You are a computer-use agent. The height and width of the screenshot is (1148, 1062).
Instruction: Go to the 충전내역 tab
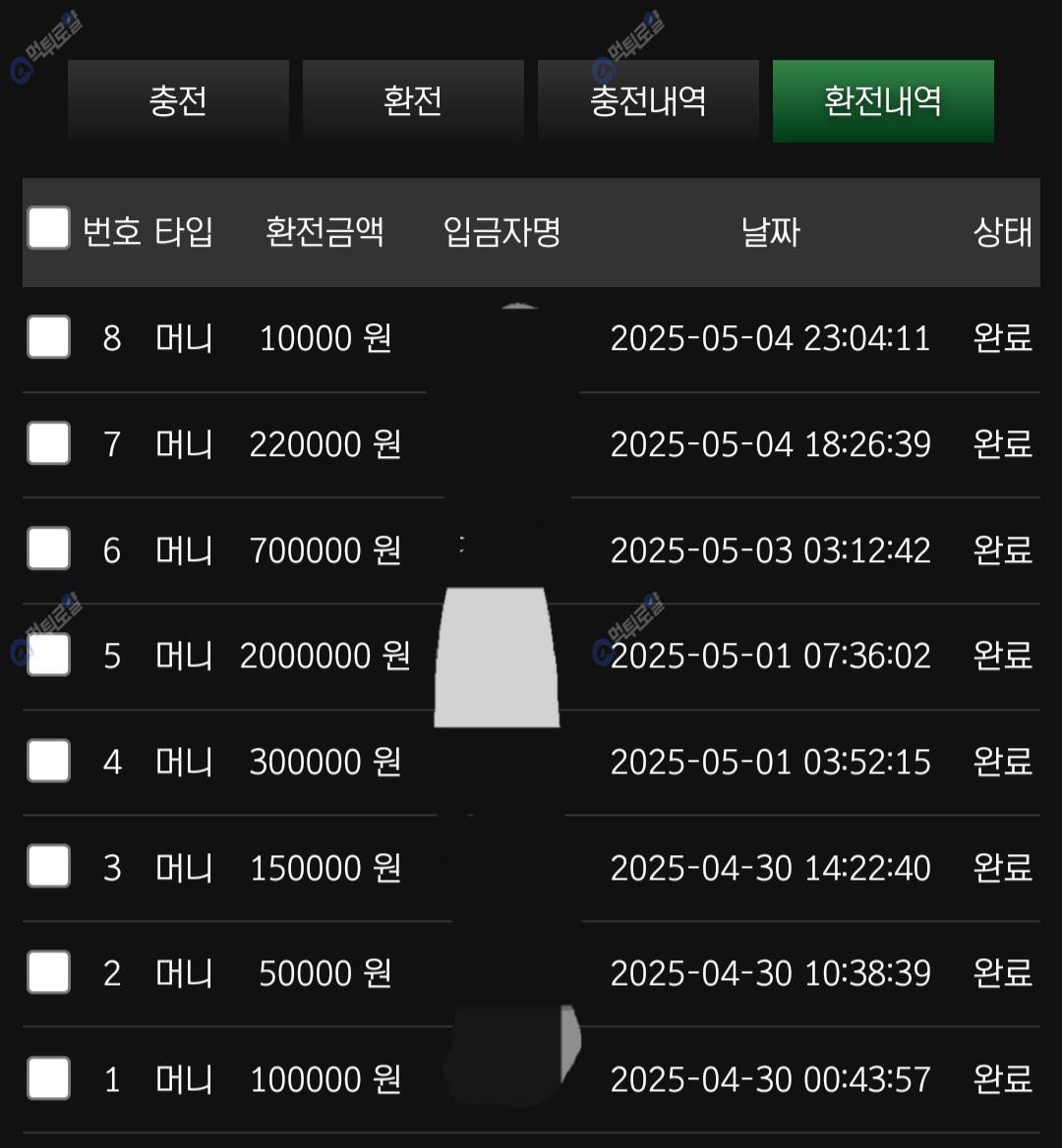648,101
